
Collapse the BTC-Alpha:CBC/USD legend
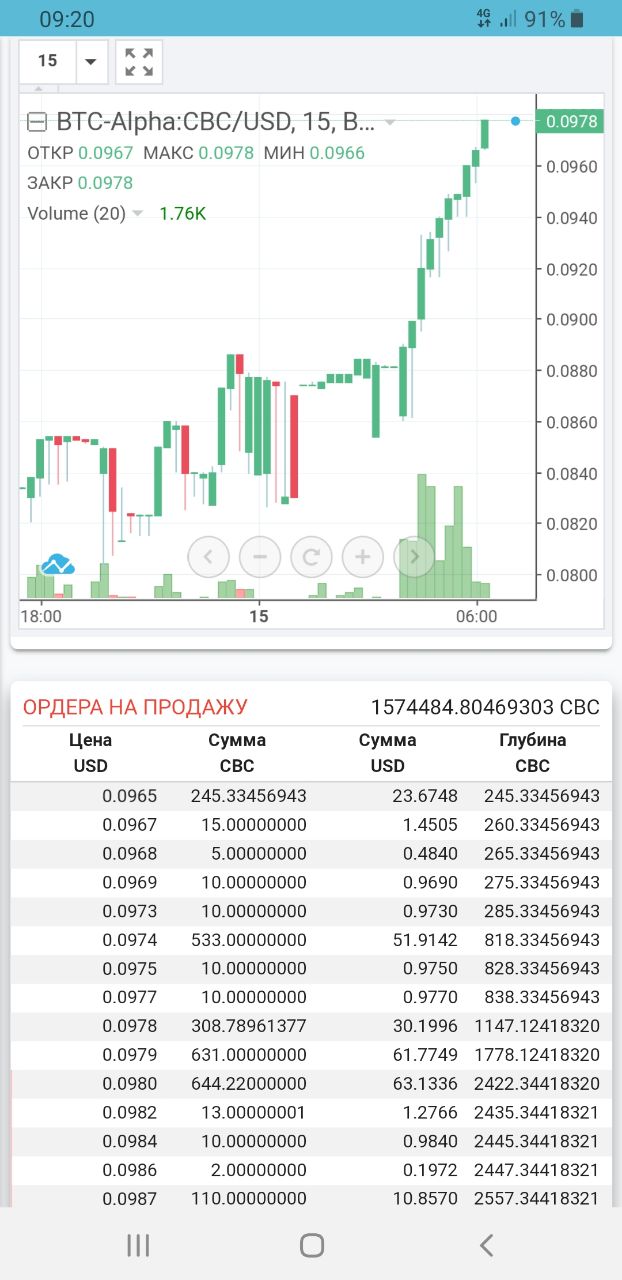[37, 122]
